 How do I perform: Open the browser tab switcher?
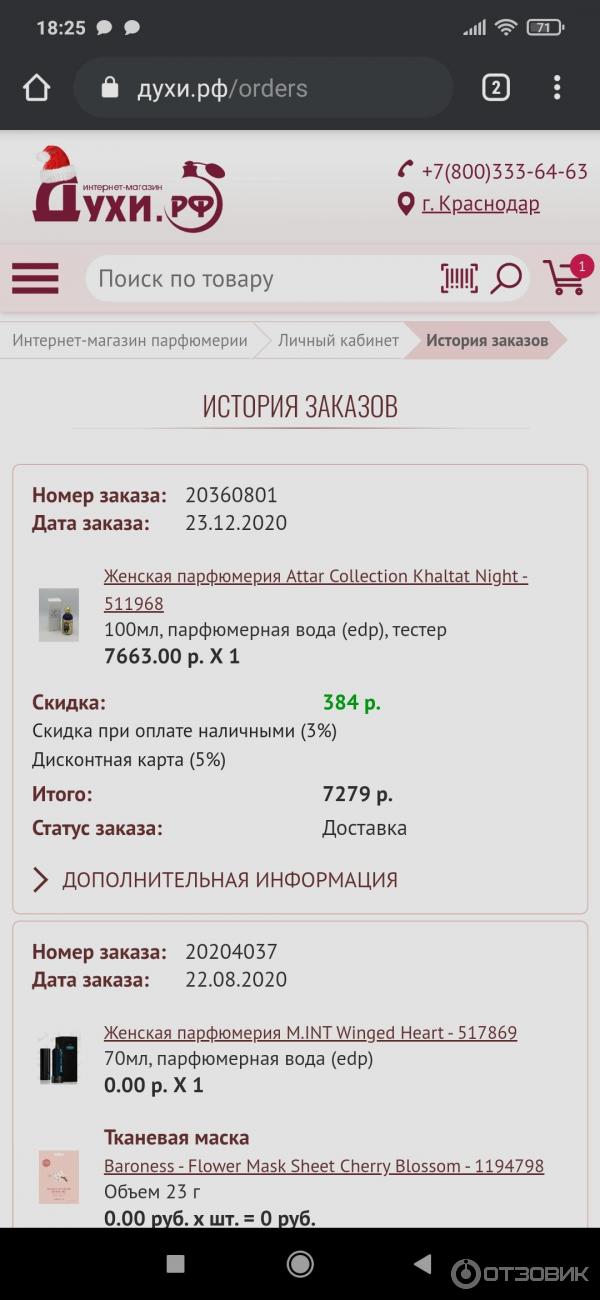(495, 88)
